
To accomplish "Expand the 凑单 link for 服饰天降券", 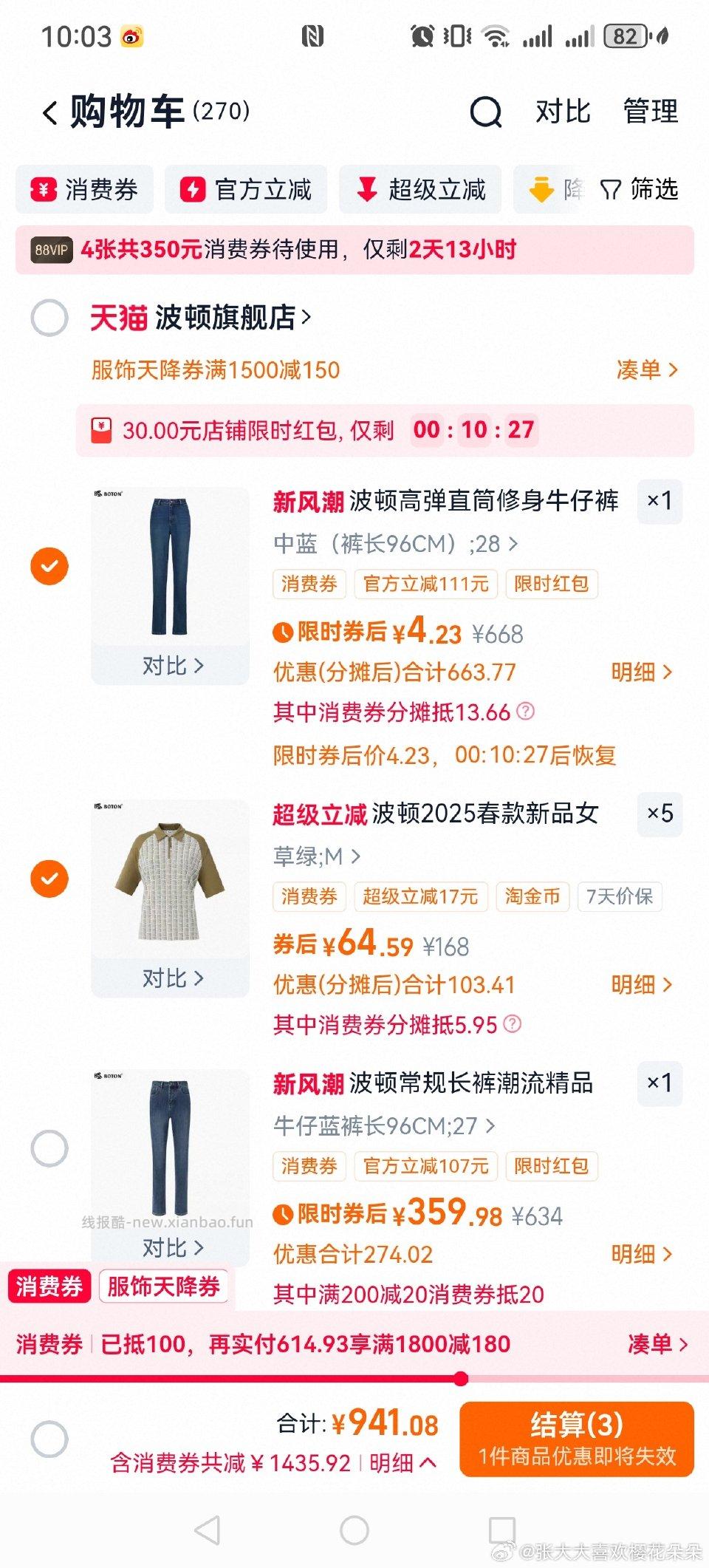I will click(x=645, y=370).
